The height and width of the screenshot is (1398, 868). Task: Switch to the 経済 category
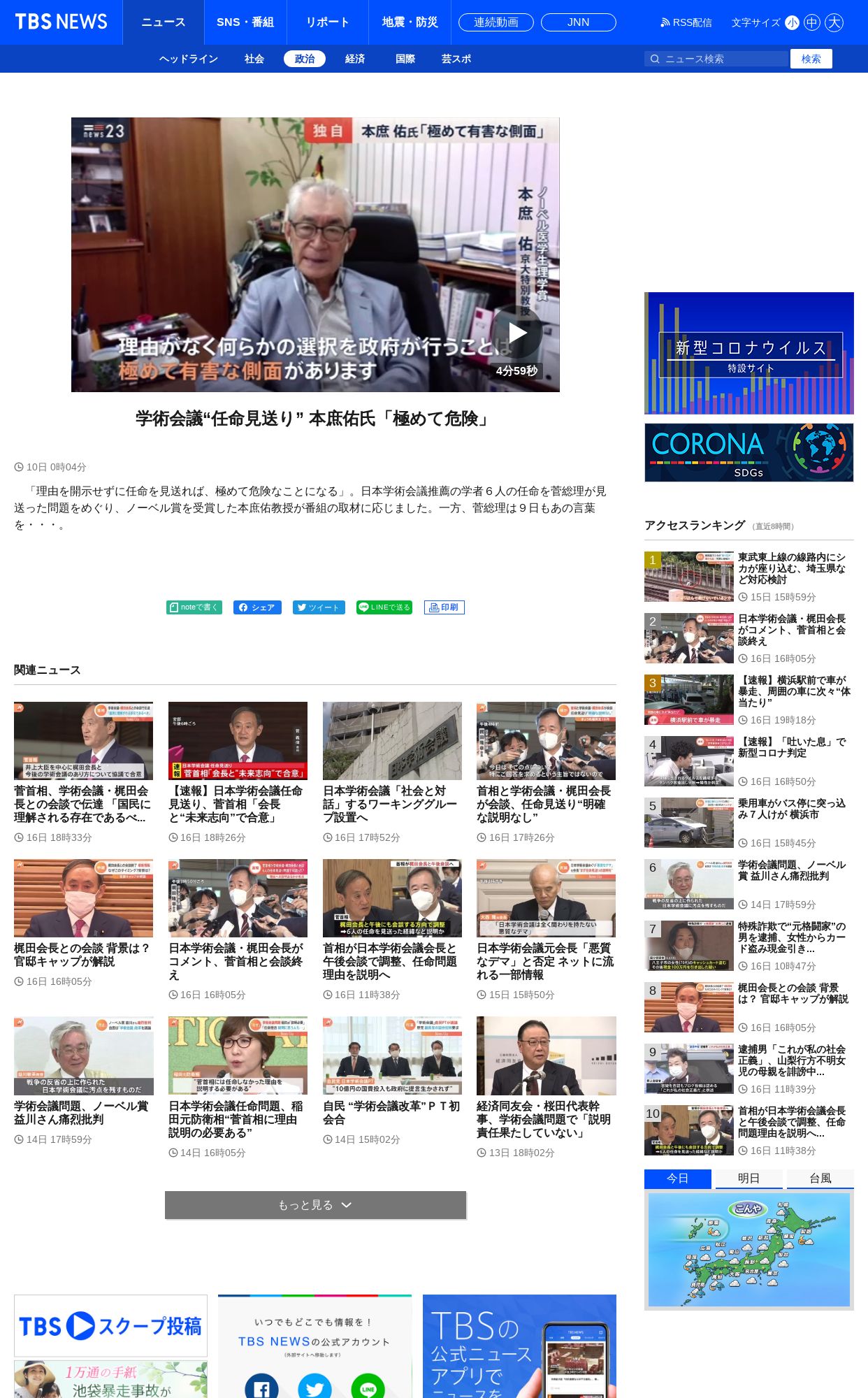pos(355,59)
